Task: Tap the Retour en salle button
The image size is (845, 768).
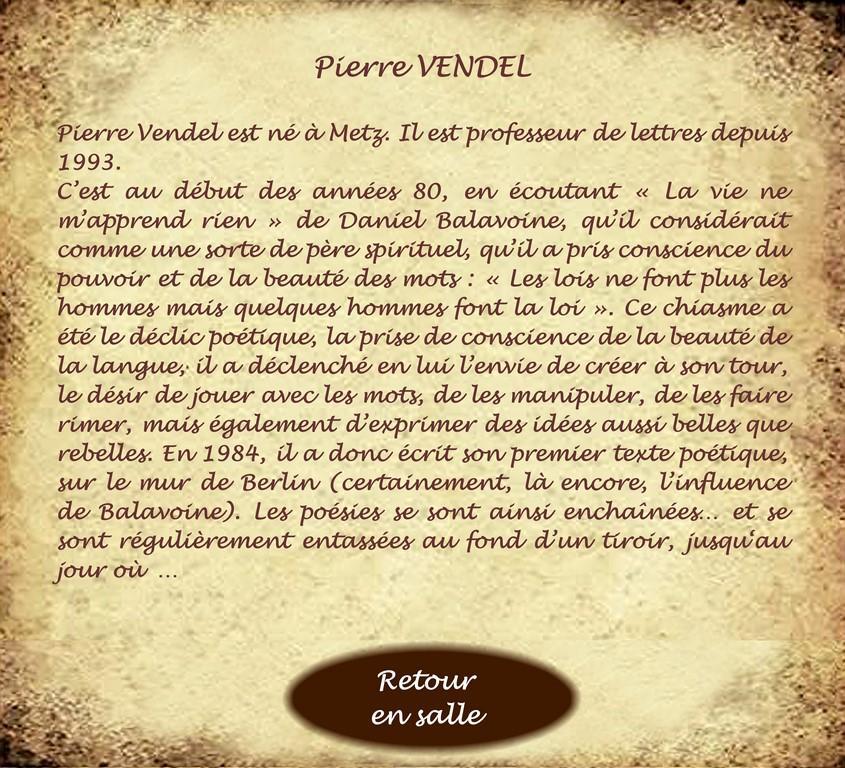Action: (431, 697)
